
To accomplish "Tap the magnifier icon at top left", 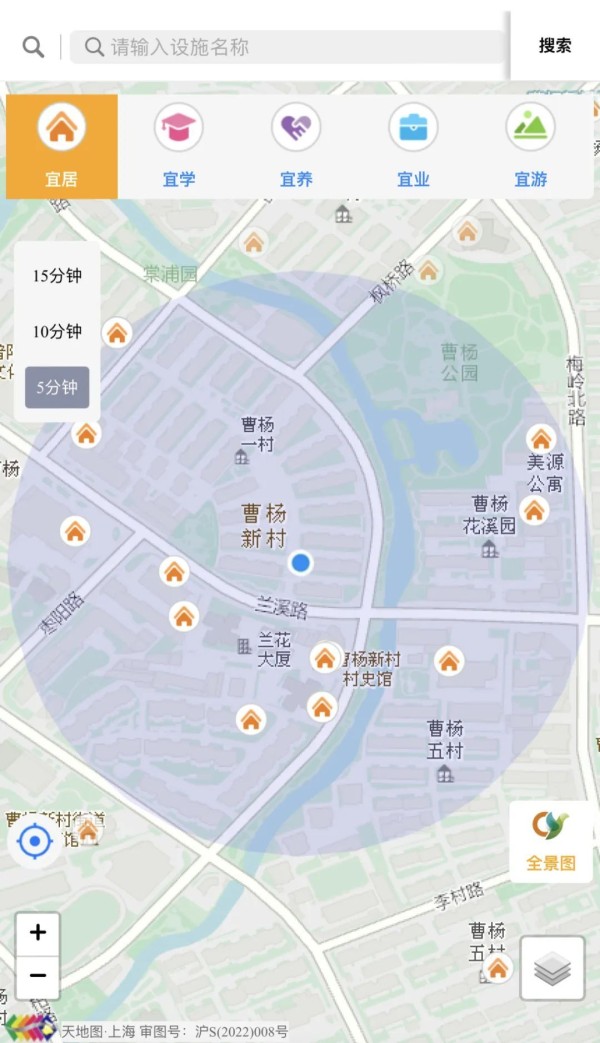I will 33,47.
